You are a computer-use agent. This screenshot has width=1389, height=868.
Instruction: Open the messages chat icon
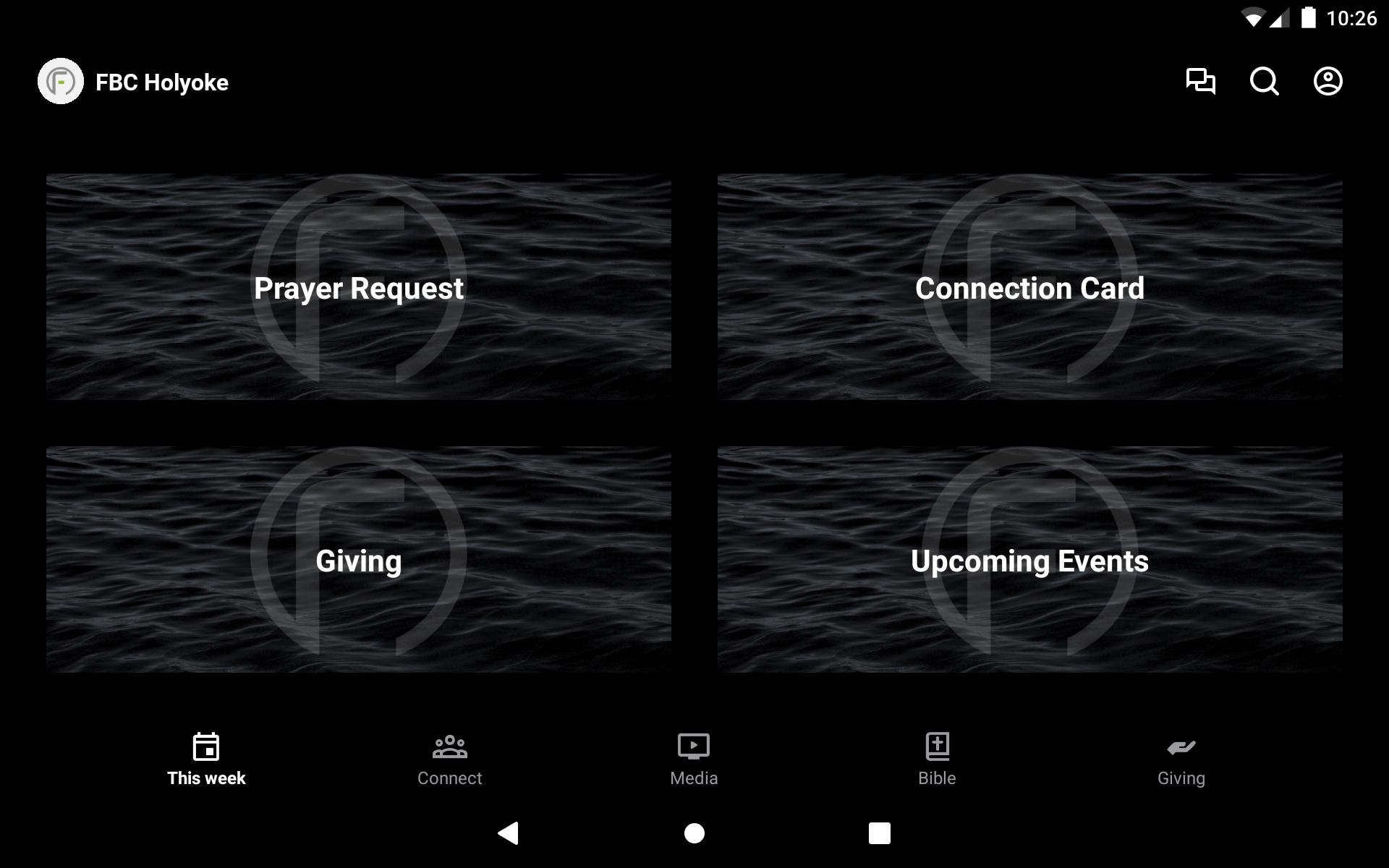click(x=1200, y=81)
